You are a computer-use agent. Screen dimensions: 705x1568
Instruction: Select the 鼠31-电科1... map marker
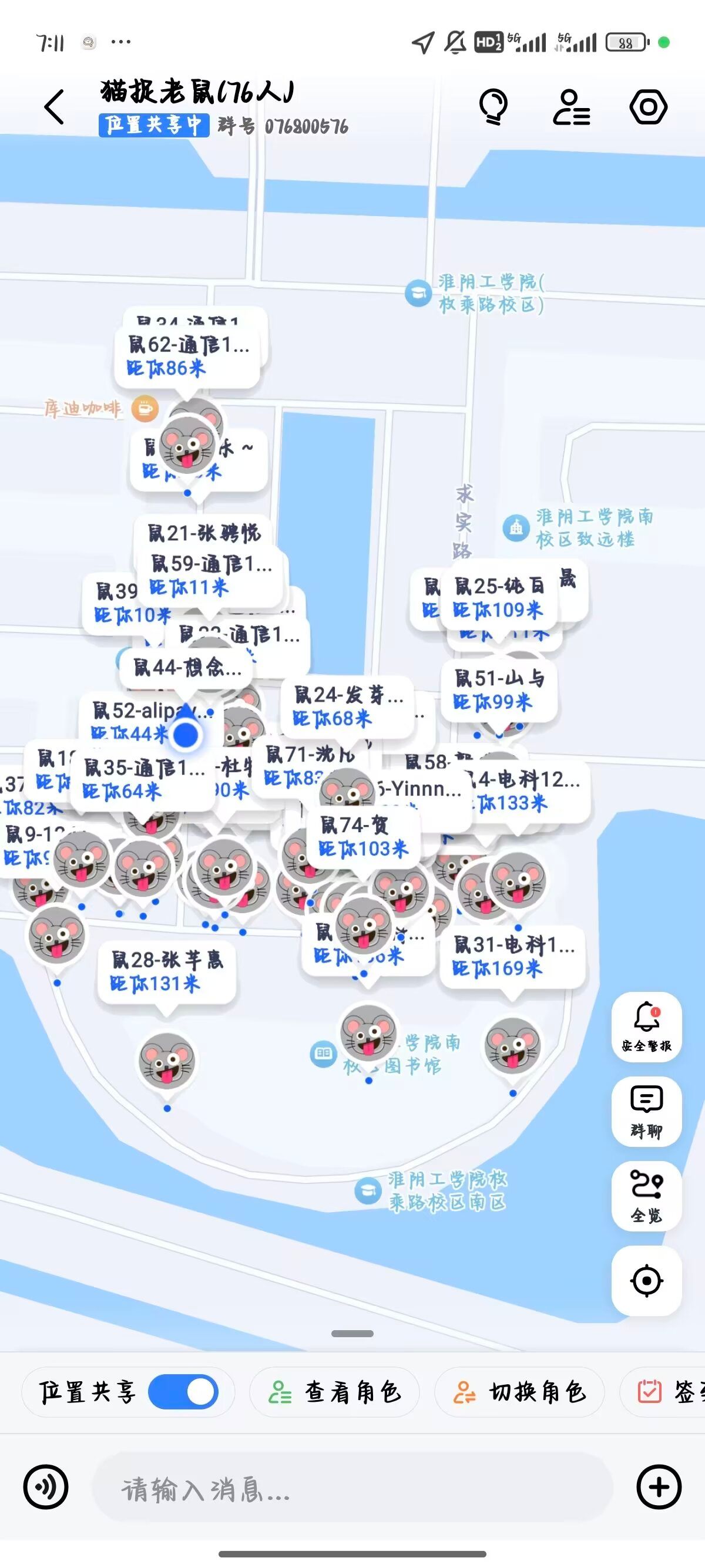coord(512,956)
